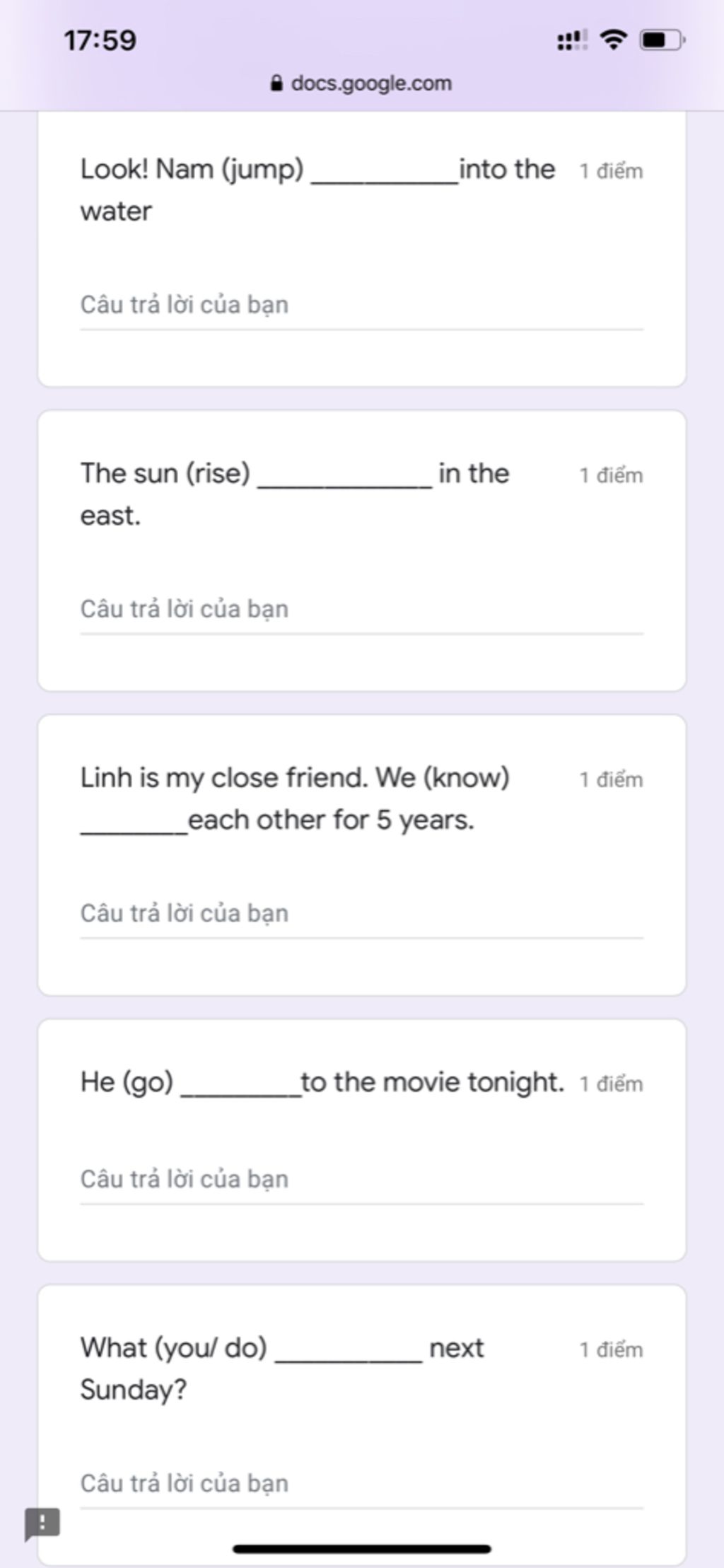Tap answer input under 'He (go)' question

coord(361,1180)
